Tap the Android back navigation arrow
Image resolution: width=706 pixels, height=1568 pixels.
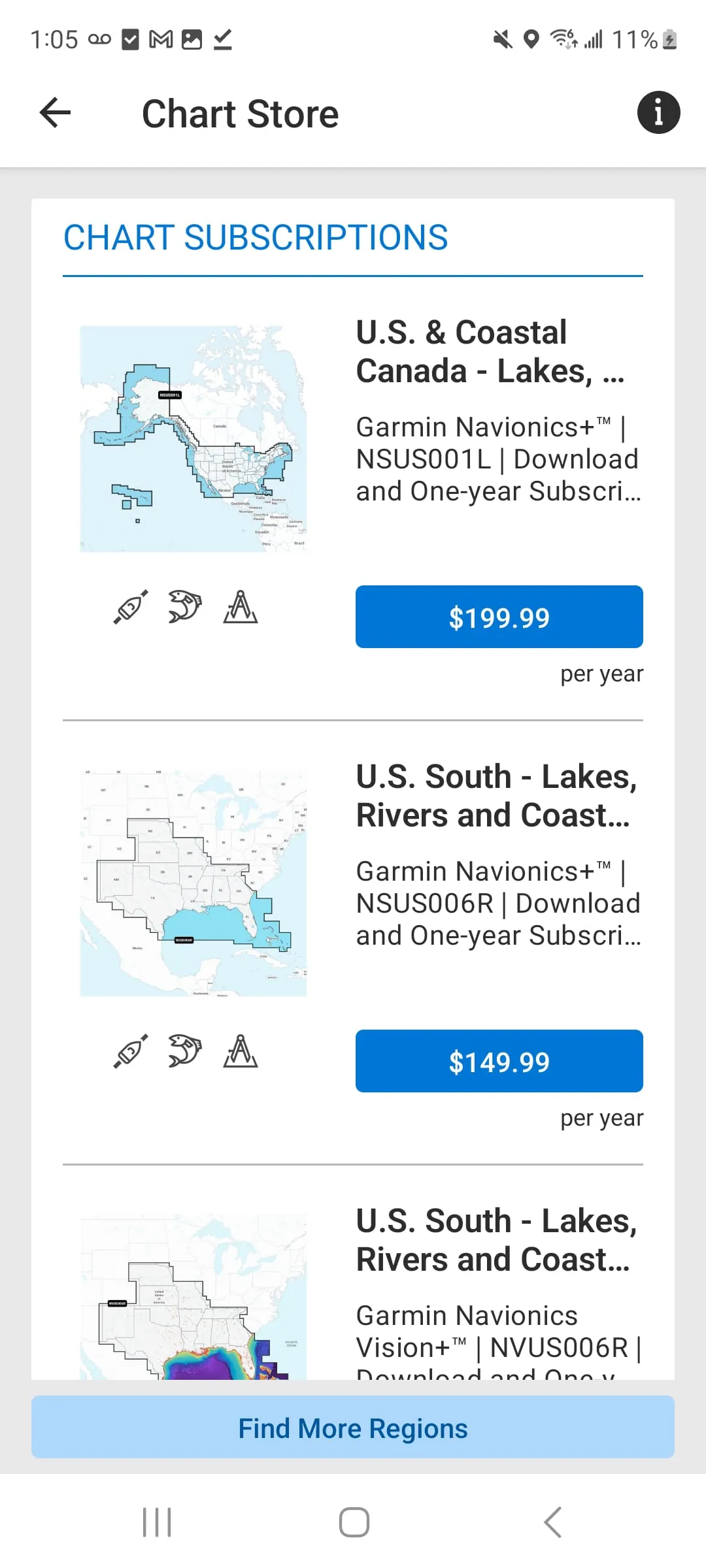[552, 1520]
